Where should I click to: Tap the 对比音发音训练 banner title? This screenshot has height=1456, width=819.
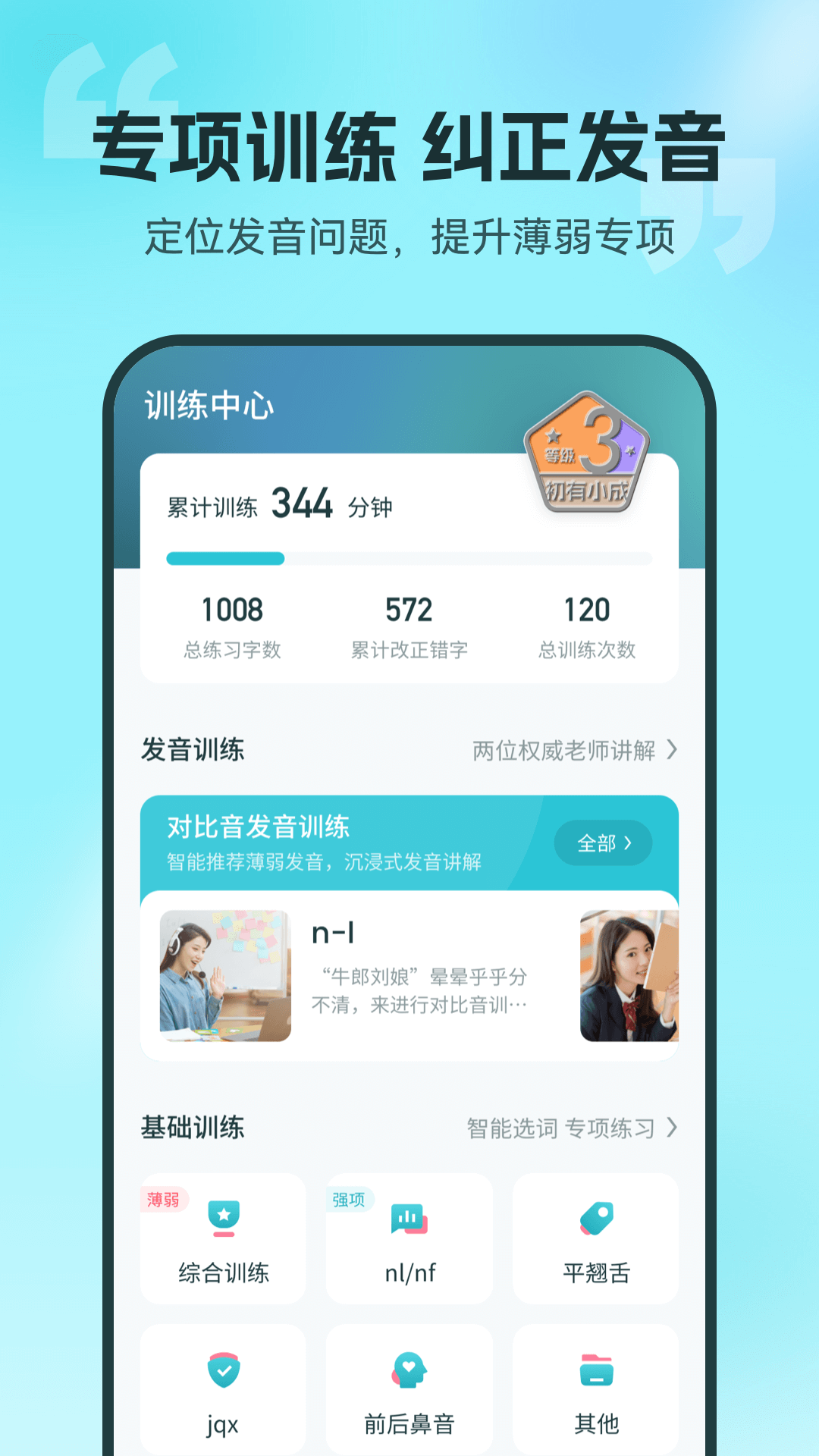[258, 830]
